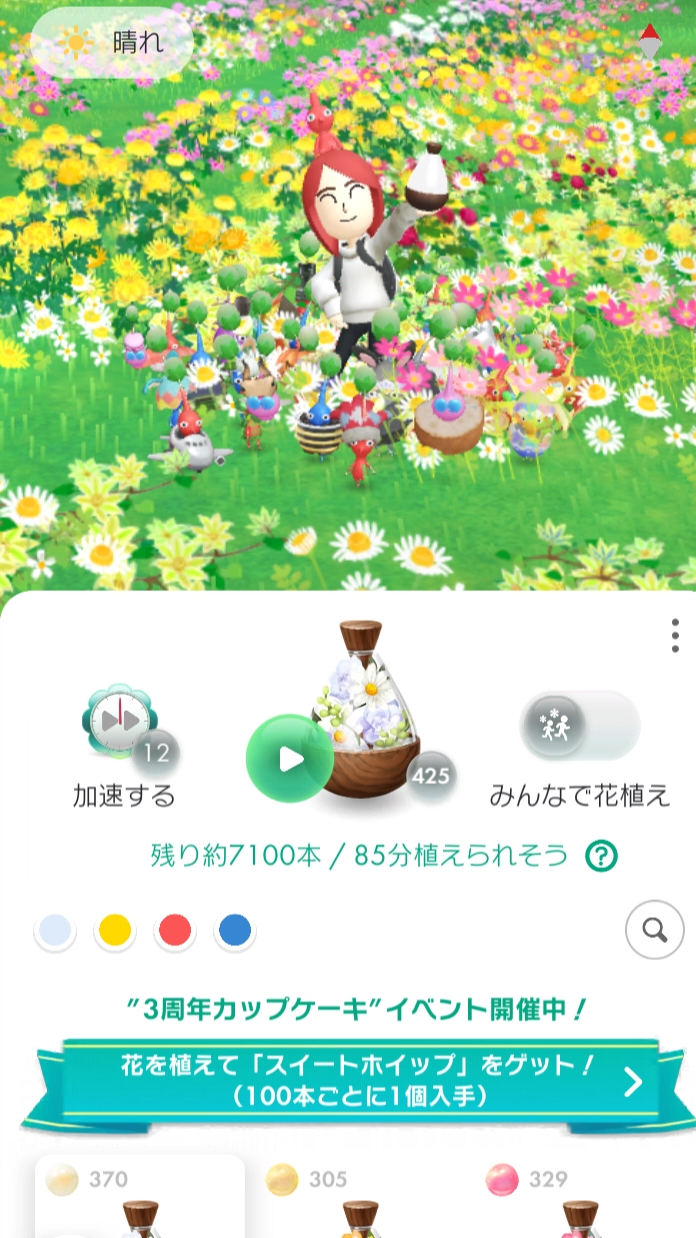The width and height of the screenshot is (696, 1238).
Task: Filter petals by white color
Action: point(55,931)
